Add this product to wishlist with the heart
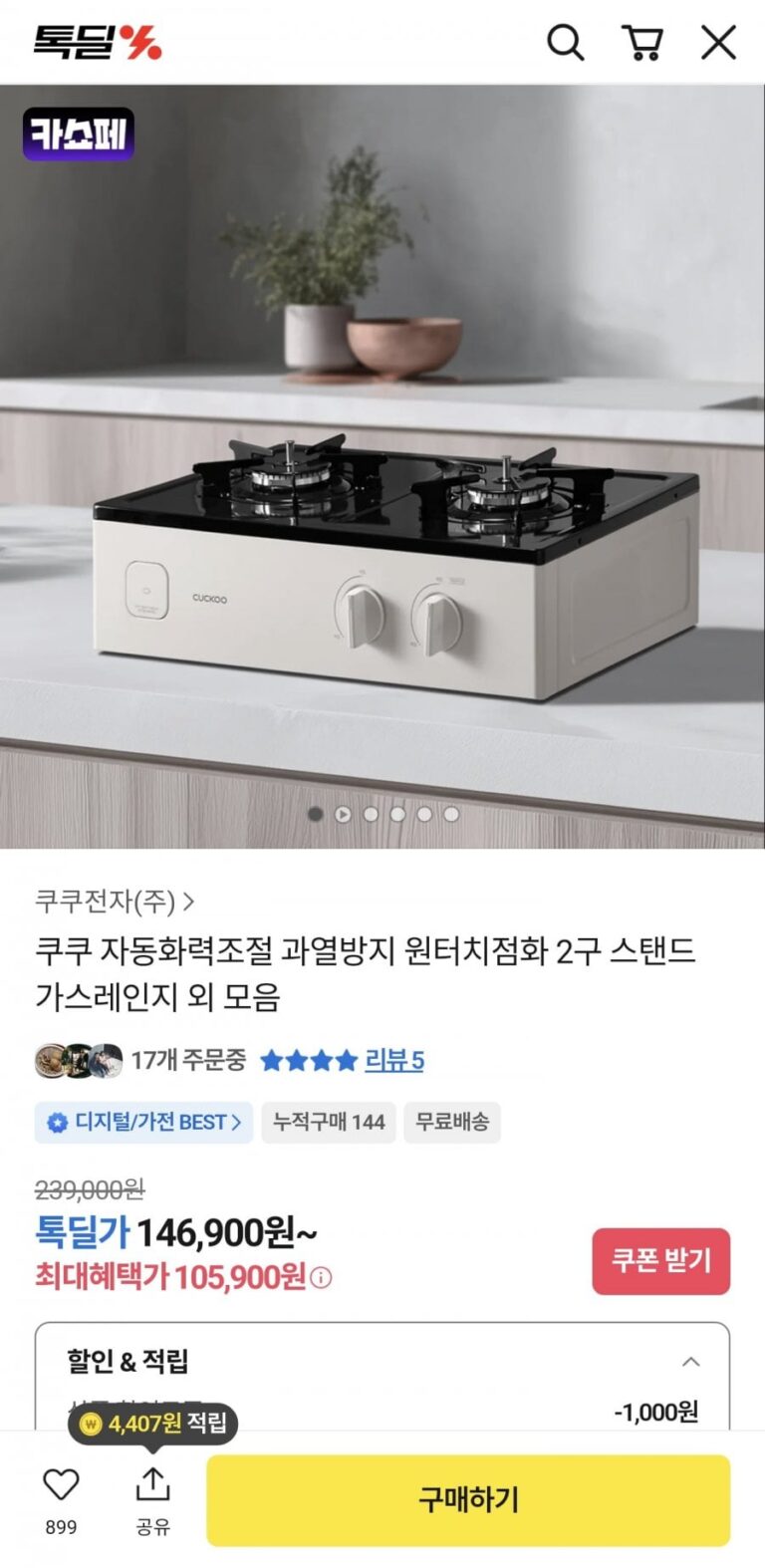 click(x=61, y=1485)
